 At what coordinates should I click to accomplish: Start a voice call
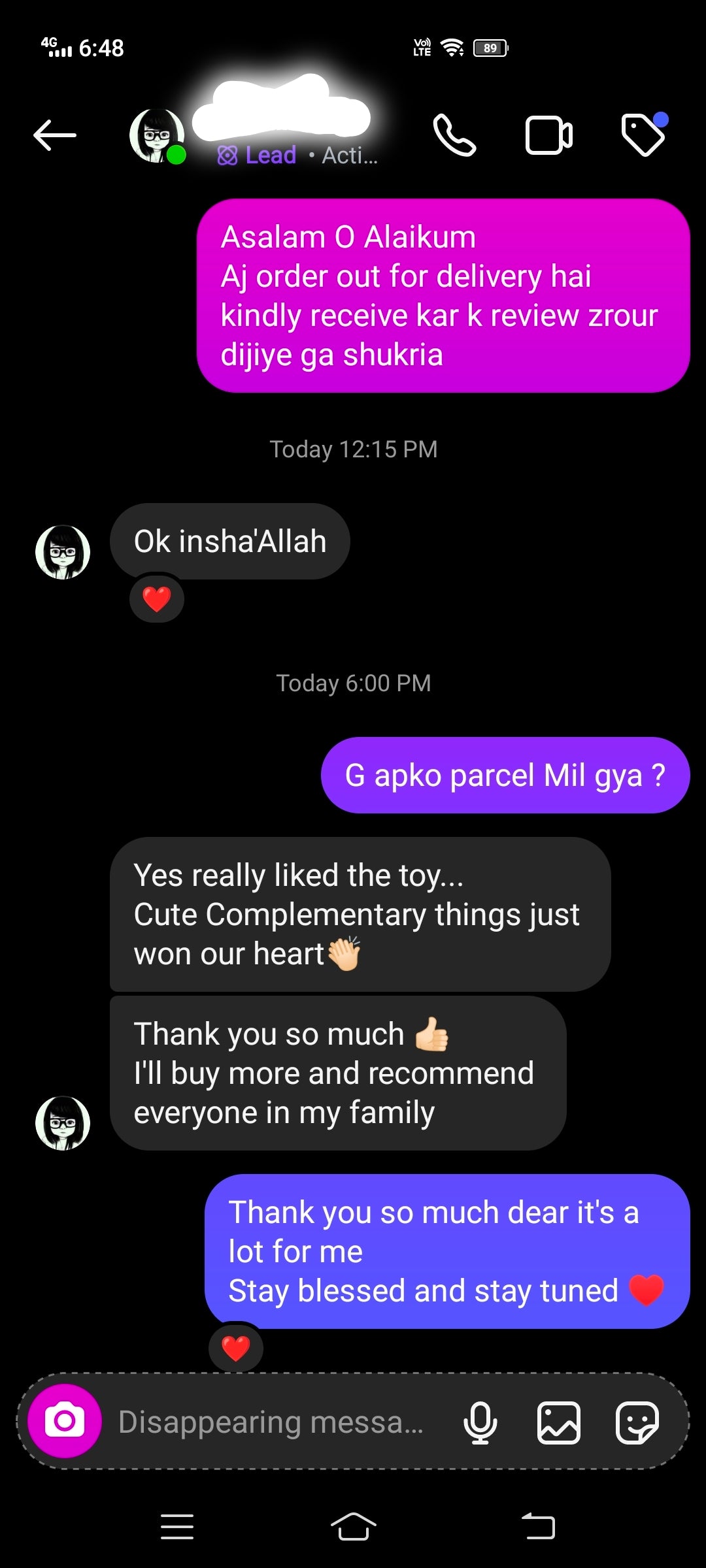point(454,136)
